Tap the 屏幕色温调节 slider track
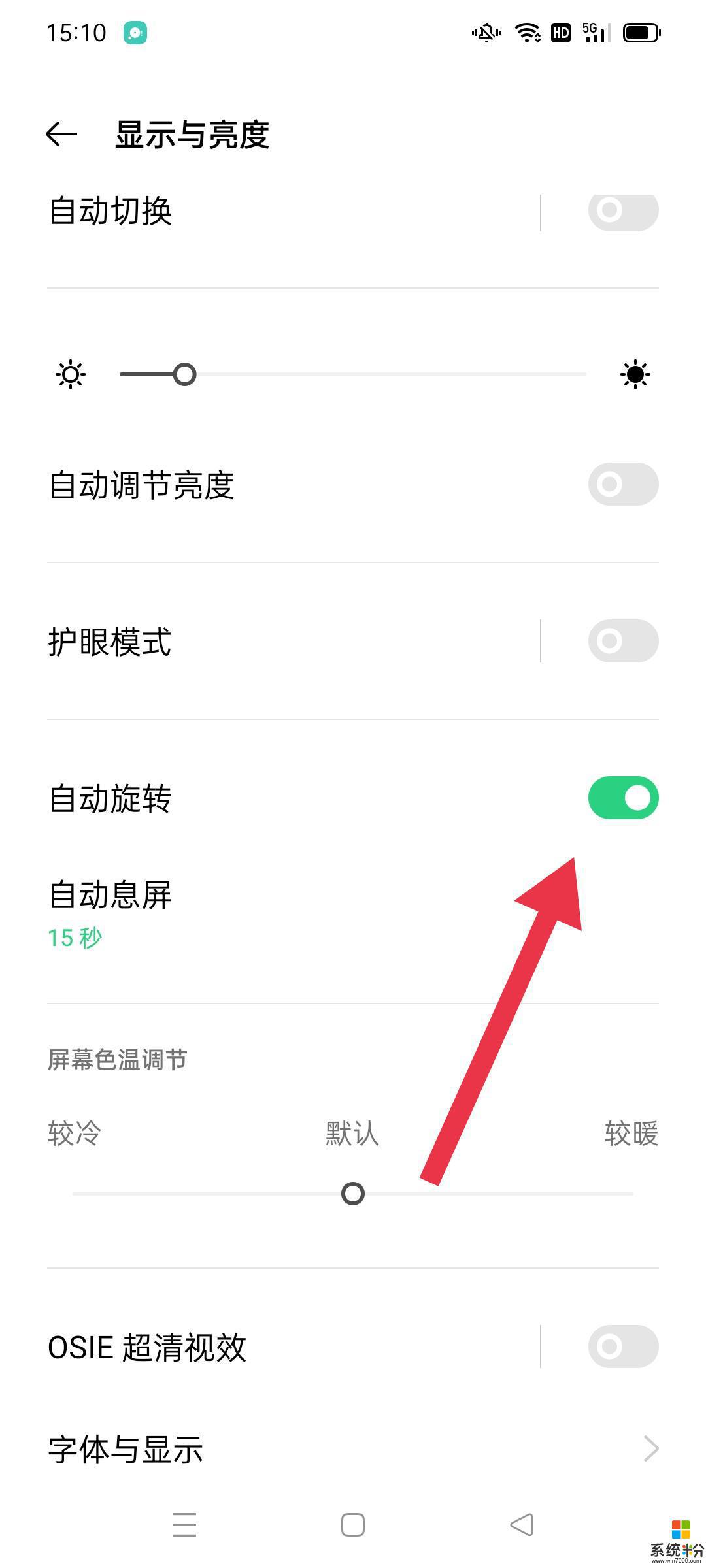This screenshot has width=706, height=1568. click(x=490, y=1194)
